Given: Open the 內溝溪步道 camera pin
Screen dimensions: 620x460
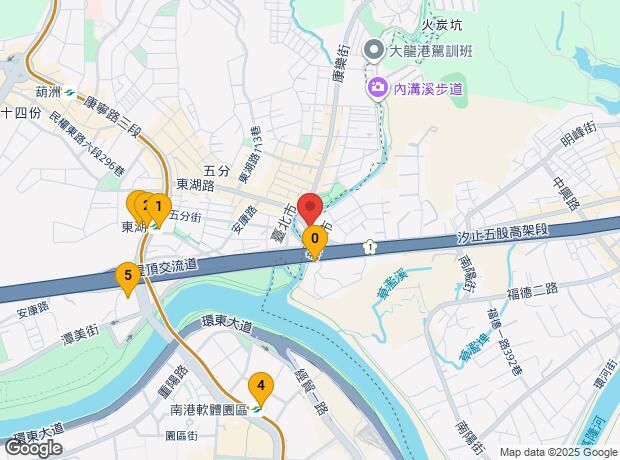Looking at the screenshot, I should coord(378,89).
